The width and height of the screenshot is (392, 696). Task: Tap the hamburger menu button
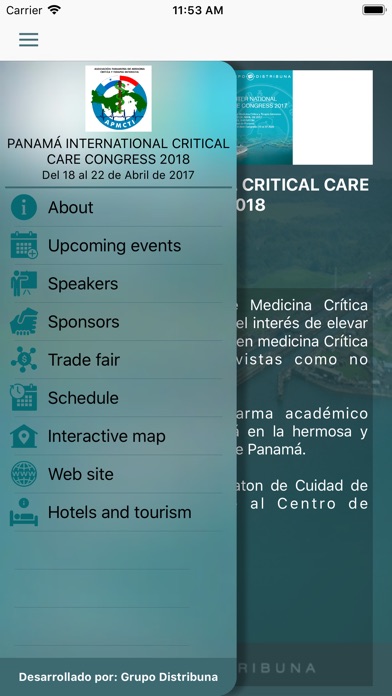pyautogui.click(x=28, y=40)
